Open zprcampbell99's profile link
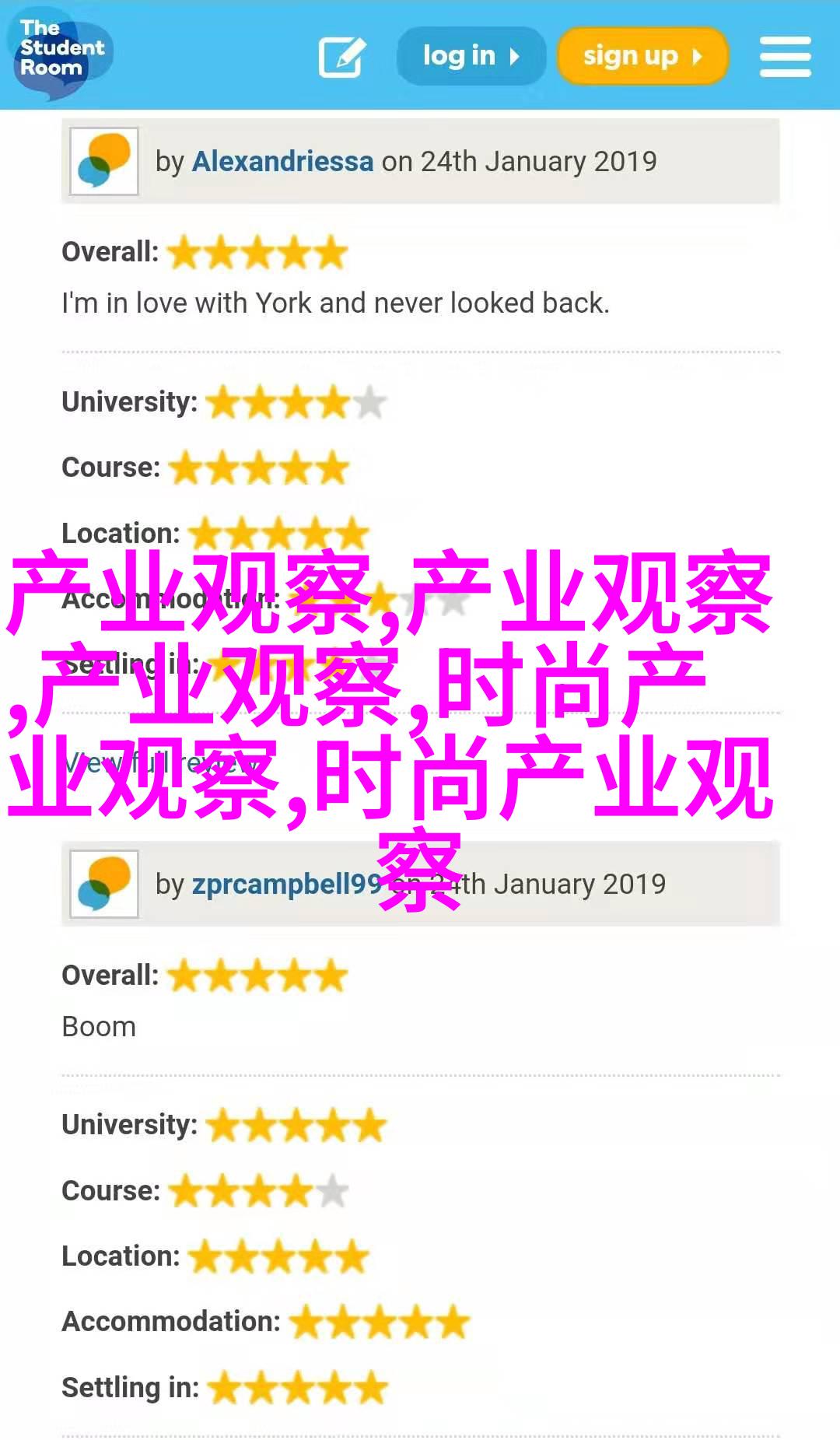840x1440 pixels. coord(285,885)
